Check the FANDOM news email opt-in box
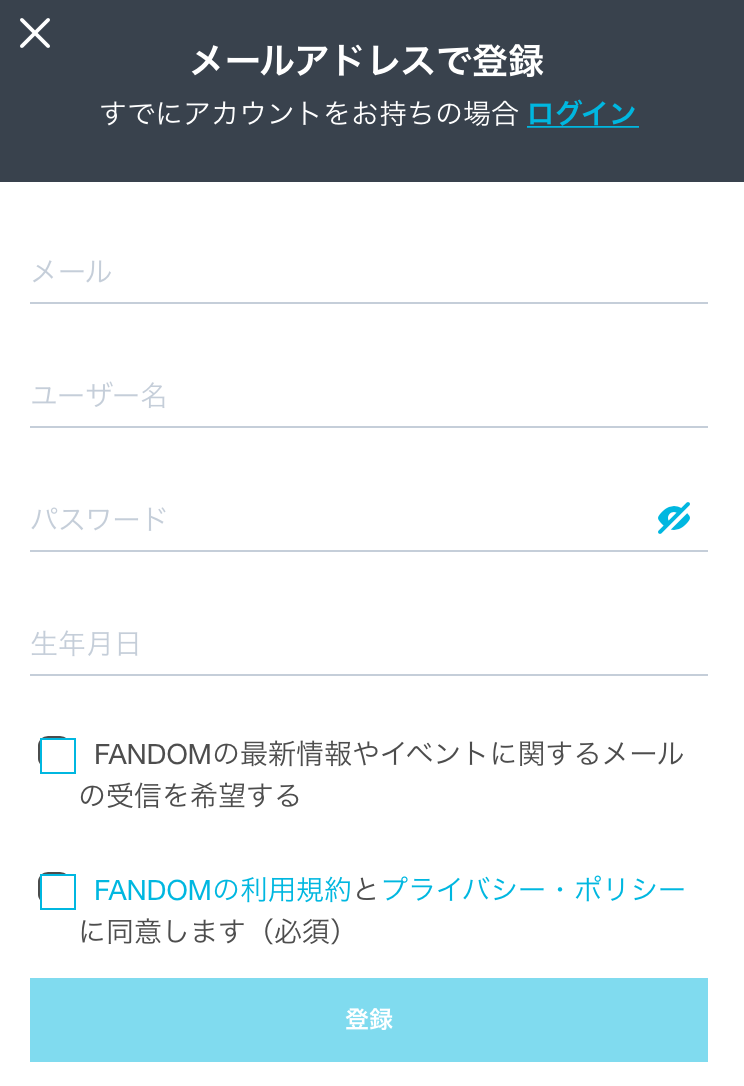Viewport: 744px width, 1086px height. 57,756
